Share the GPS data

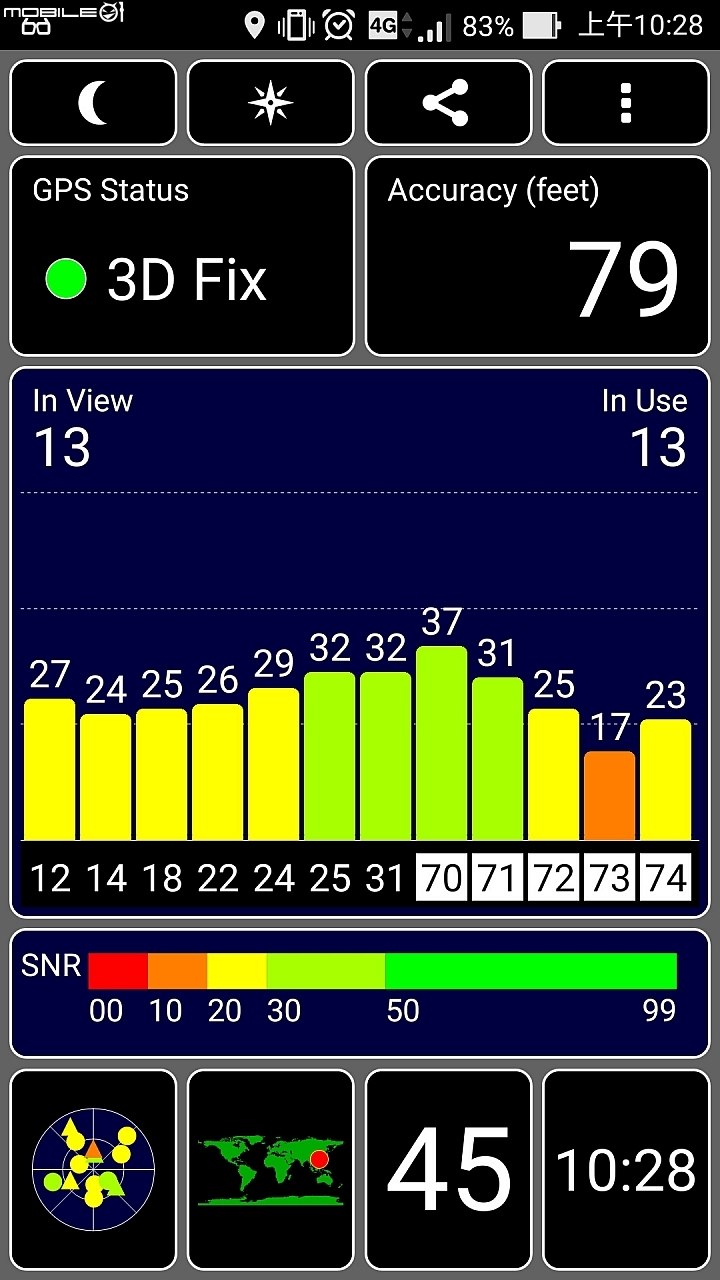[447, 103]
